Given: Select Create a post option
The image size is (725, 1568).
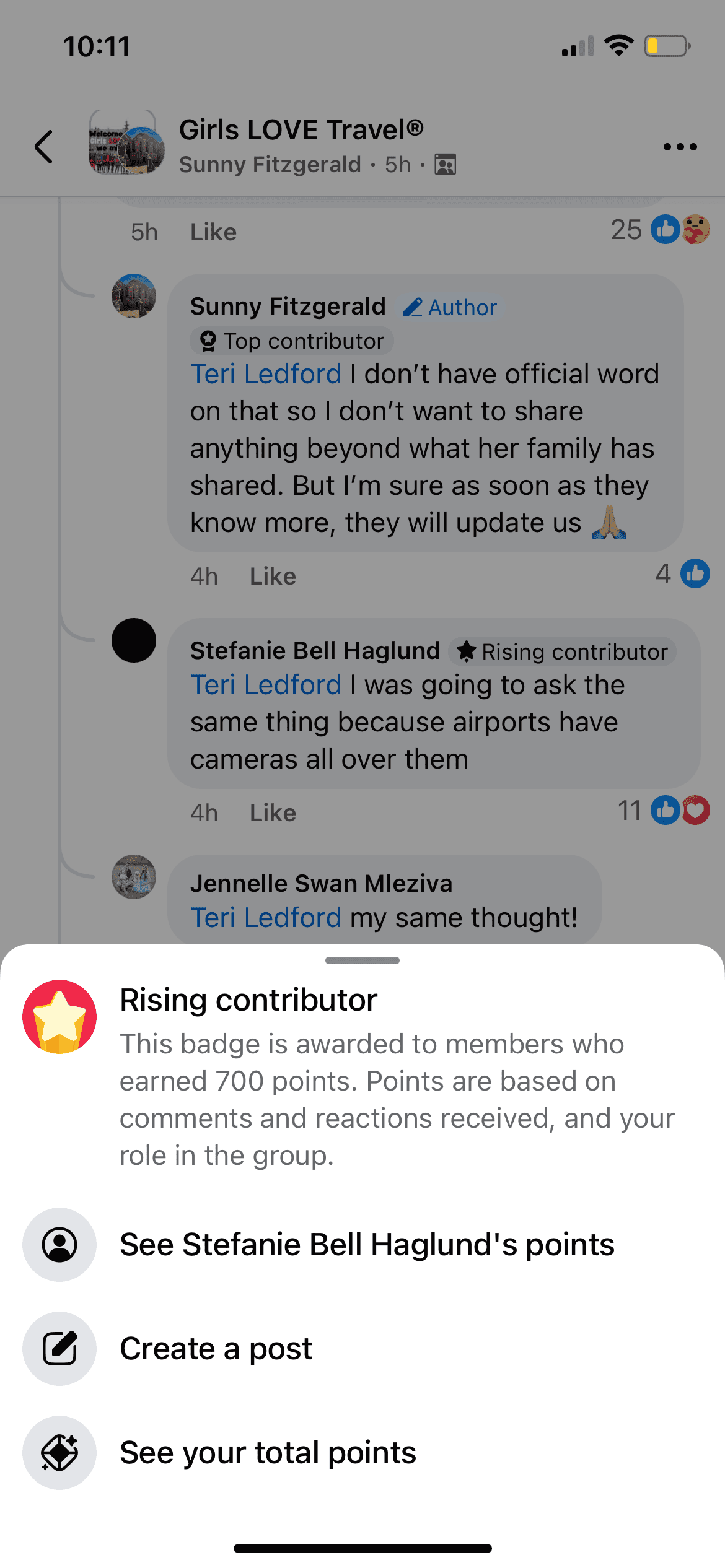Looking at the screenshot, I should (216, 1349).
